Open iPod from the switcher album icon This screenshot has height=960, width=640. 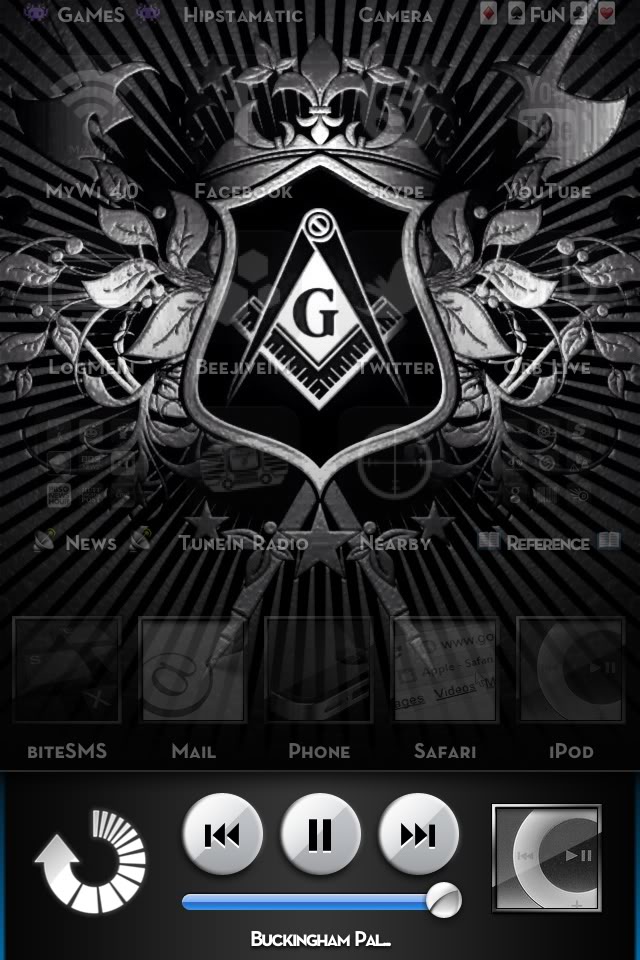[x=546, y=858]
